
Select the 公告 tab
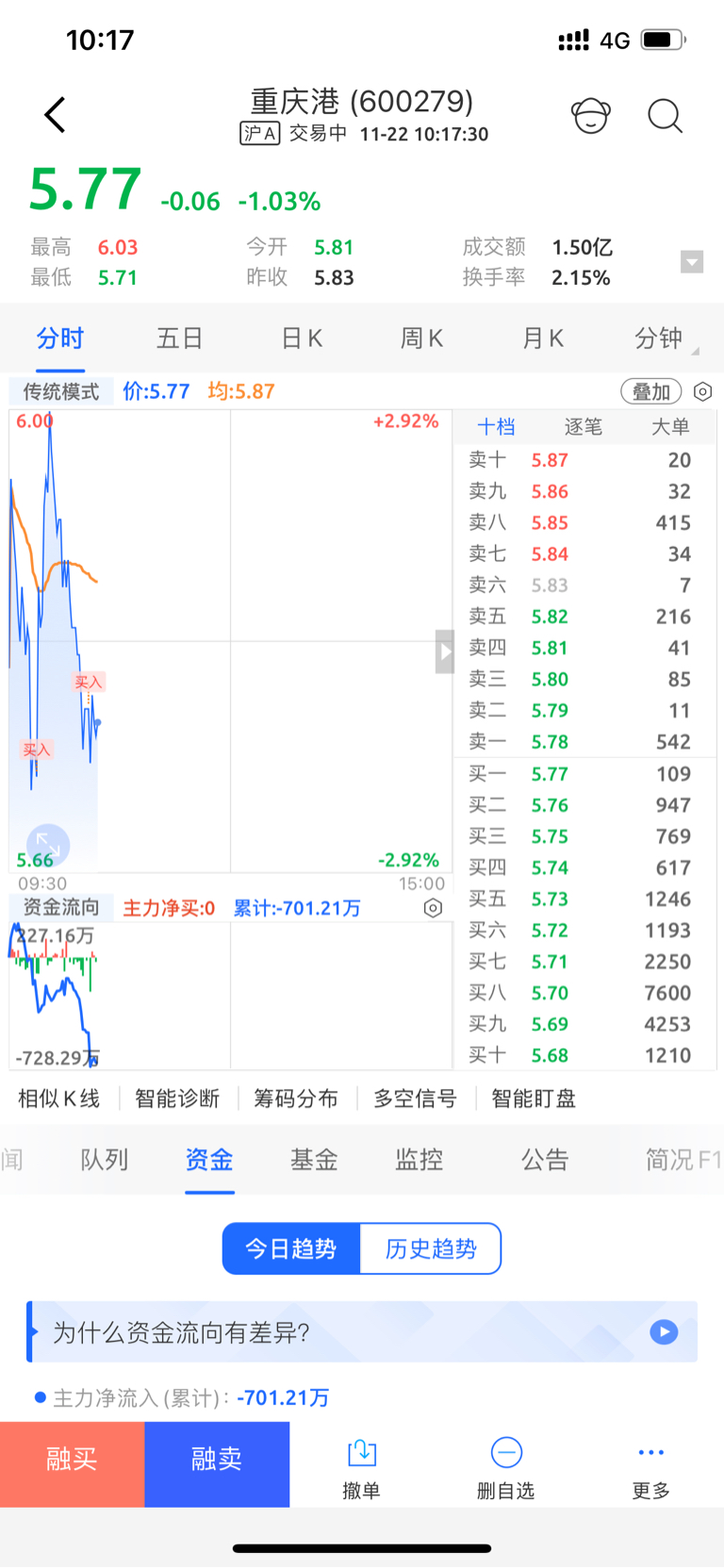pyautogui.click(x=545, y=1160)
